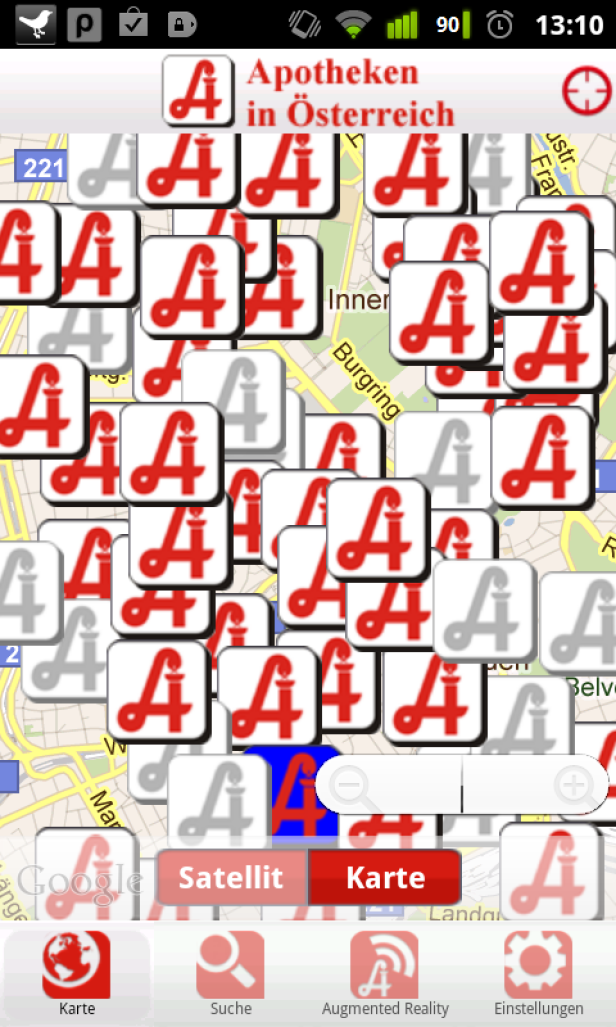Open the Augmented Reality tab
616x1027 pixels.
coord(385,975)
